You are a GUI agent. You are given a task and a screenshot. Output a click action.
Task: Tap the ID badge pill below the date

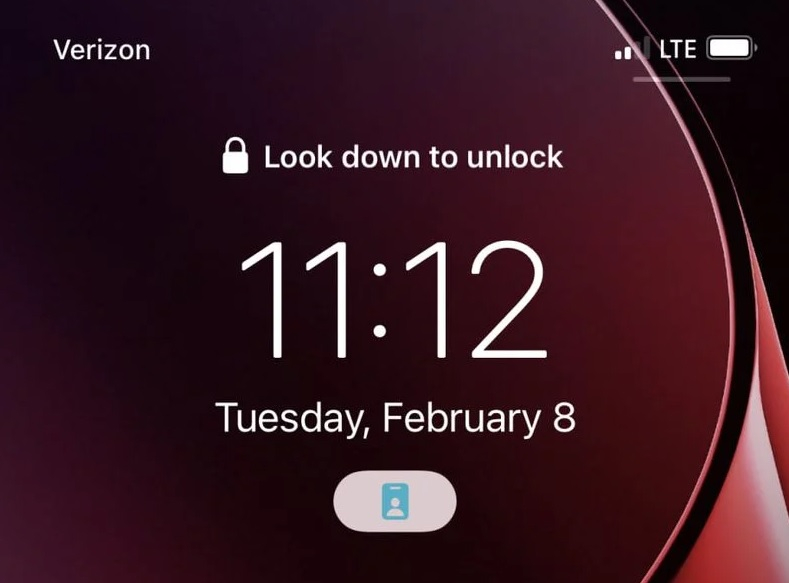(x=395, y=500)
